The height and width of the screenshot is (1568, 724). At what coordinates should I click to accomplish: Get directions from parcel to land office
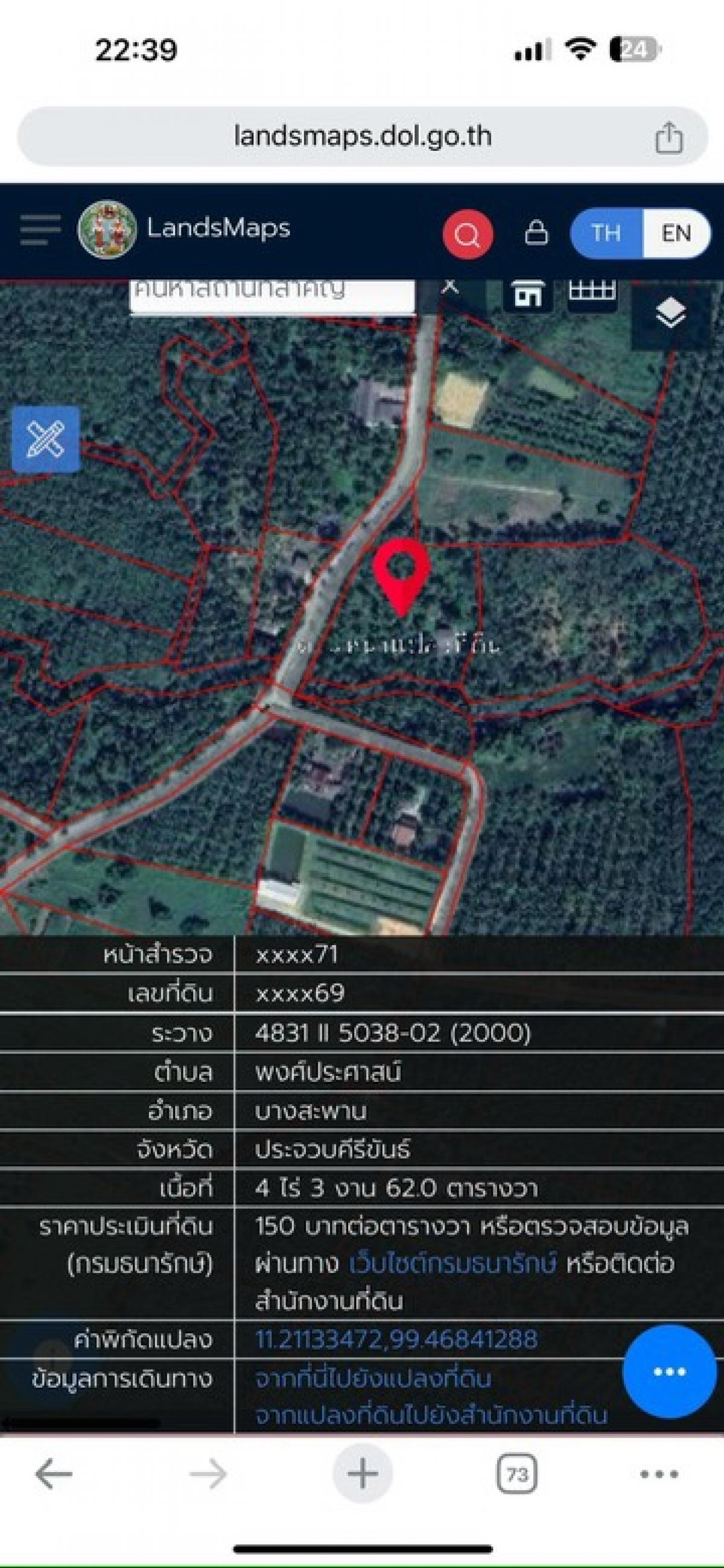[431, 1415]
